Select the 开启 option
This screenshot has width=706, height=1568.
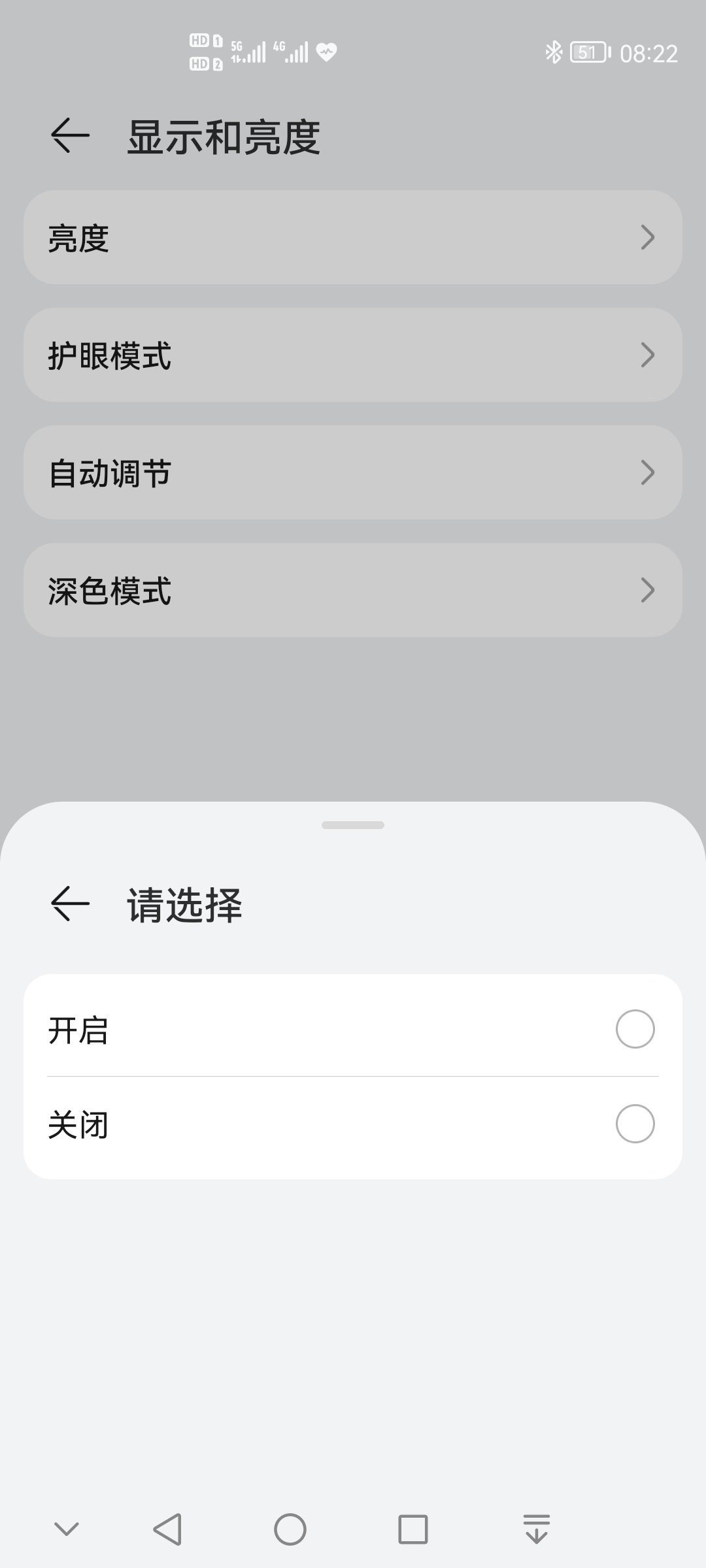pos(353,1029)
